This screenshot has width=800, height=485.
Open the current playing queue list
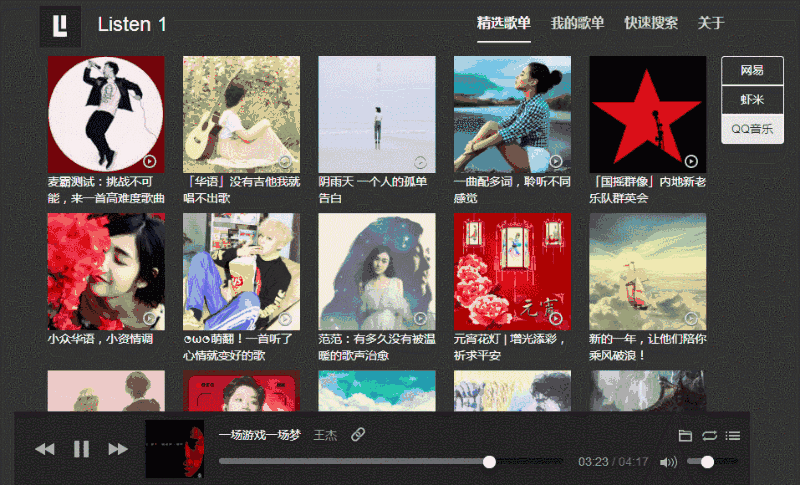(733, 436)
